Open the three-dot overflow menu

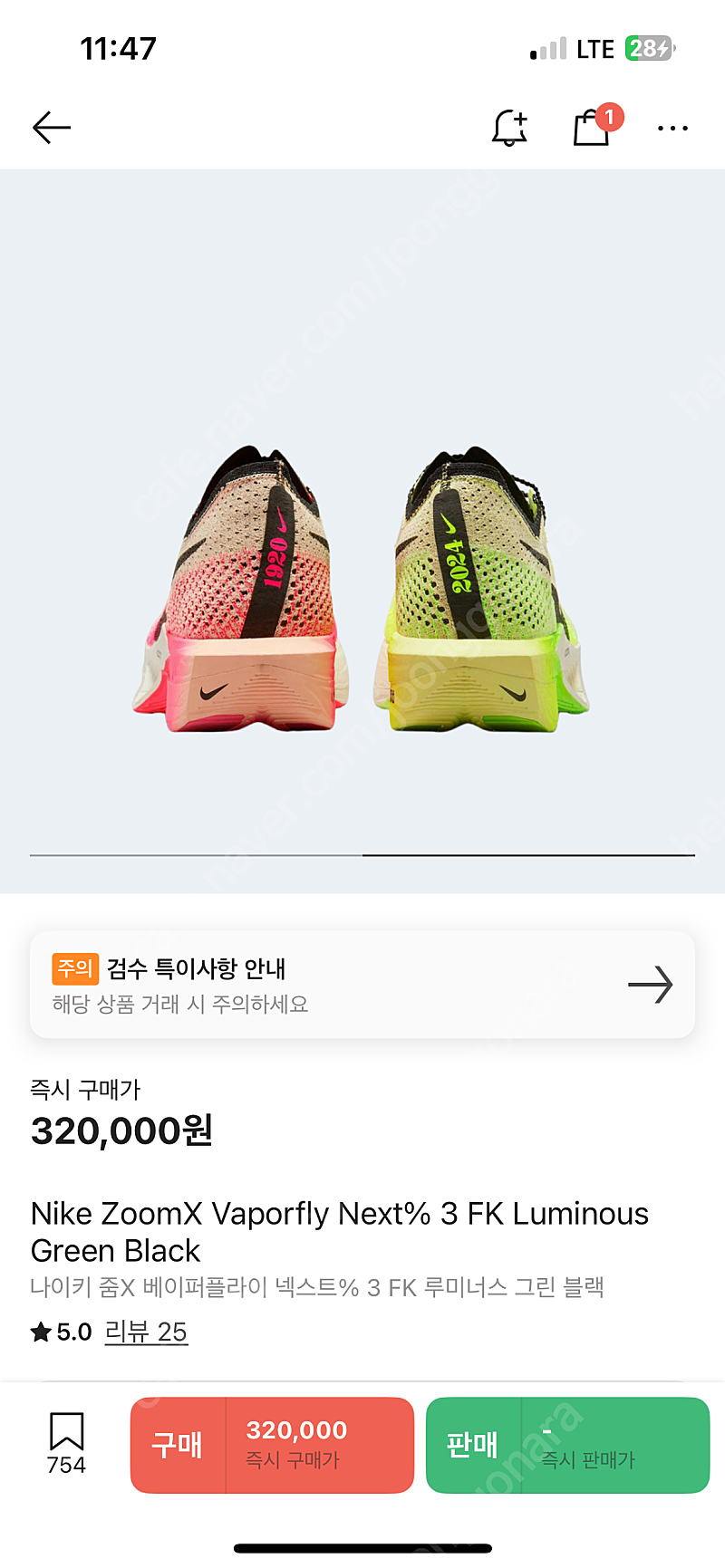672,129
